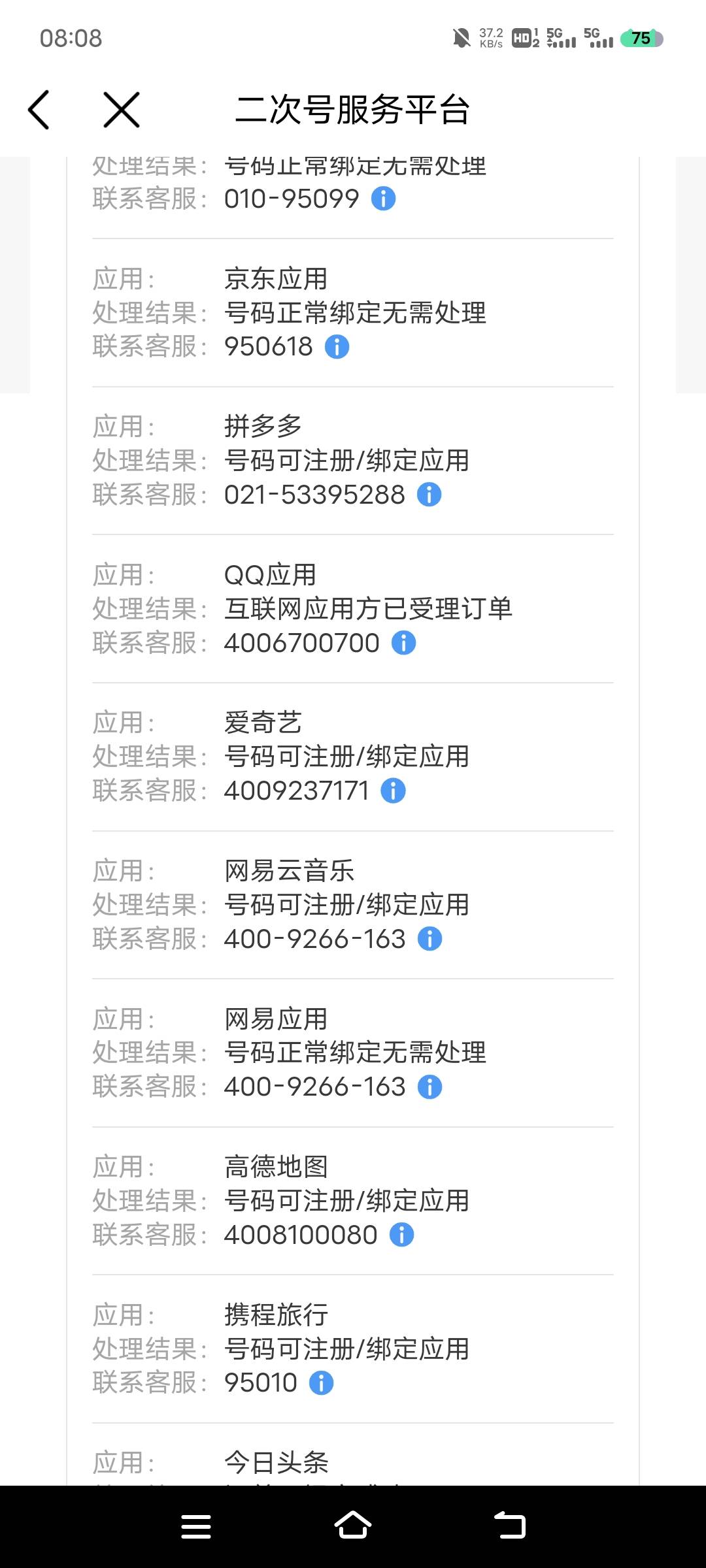Show info for 爱奇艺 number 4009237171
The image size is (706, 1568).
[x=394, y=791]
